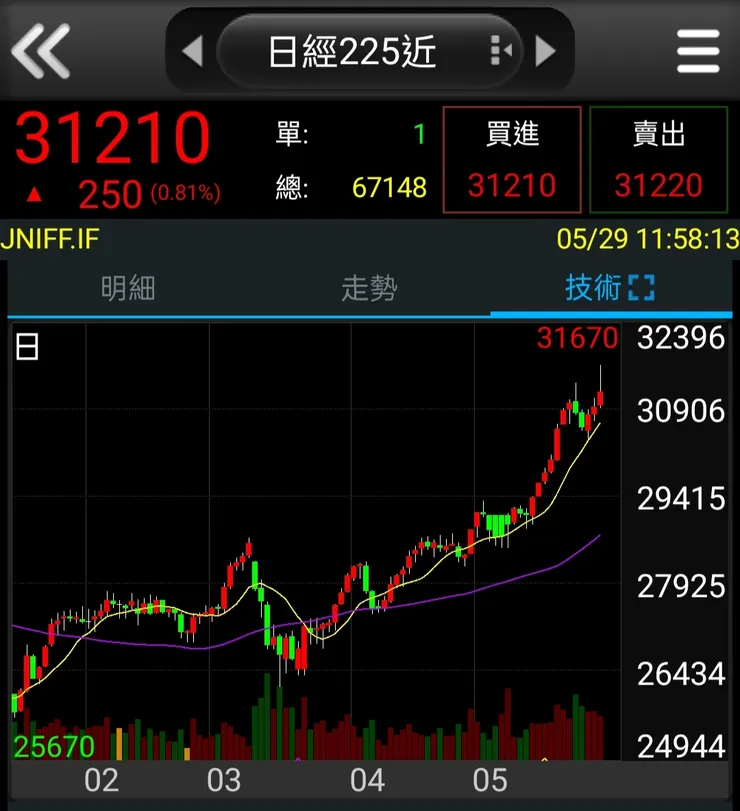The width and height of the screenshot is (740, 811).
Task: Switch to the previous instrument arrow
Action: pyautogui.click(x=192, y=50)
